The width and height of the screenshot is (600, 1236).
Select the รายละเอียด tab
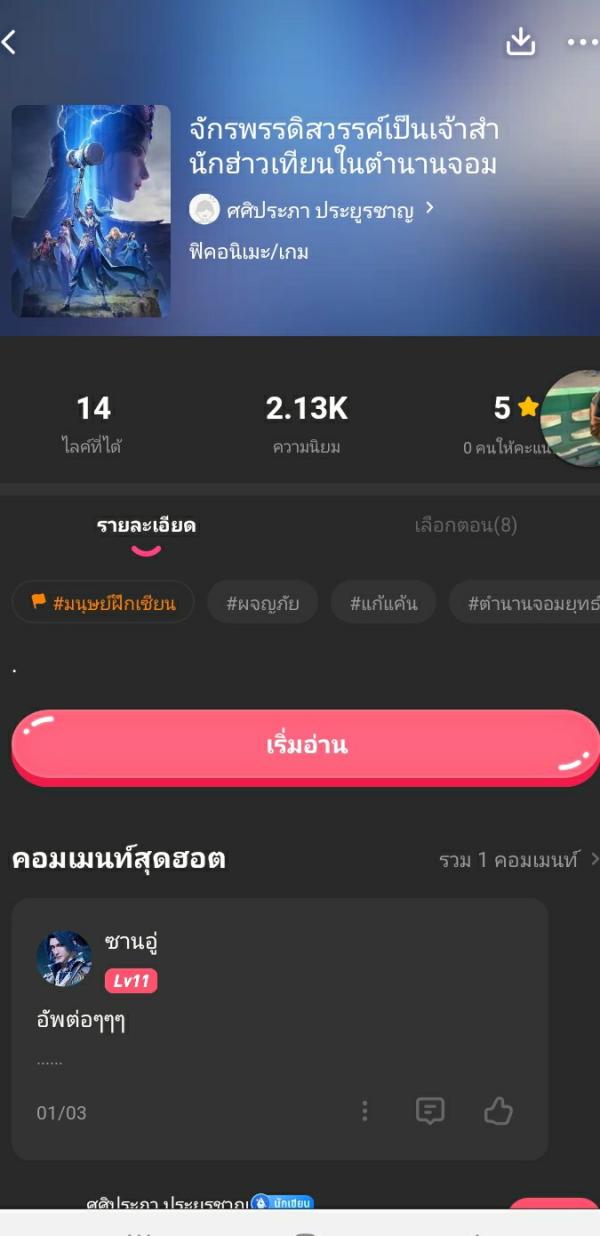[x=146, y=525]
